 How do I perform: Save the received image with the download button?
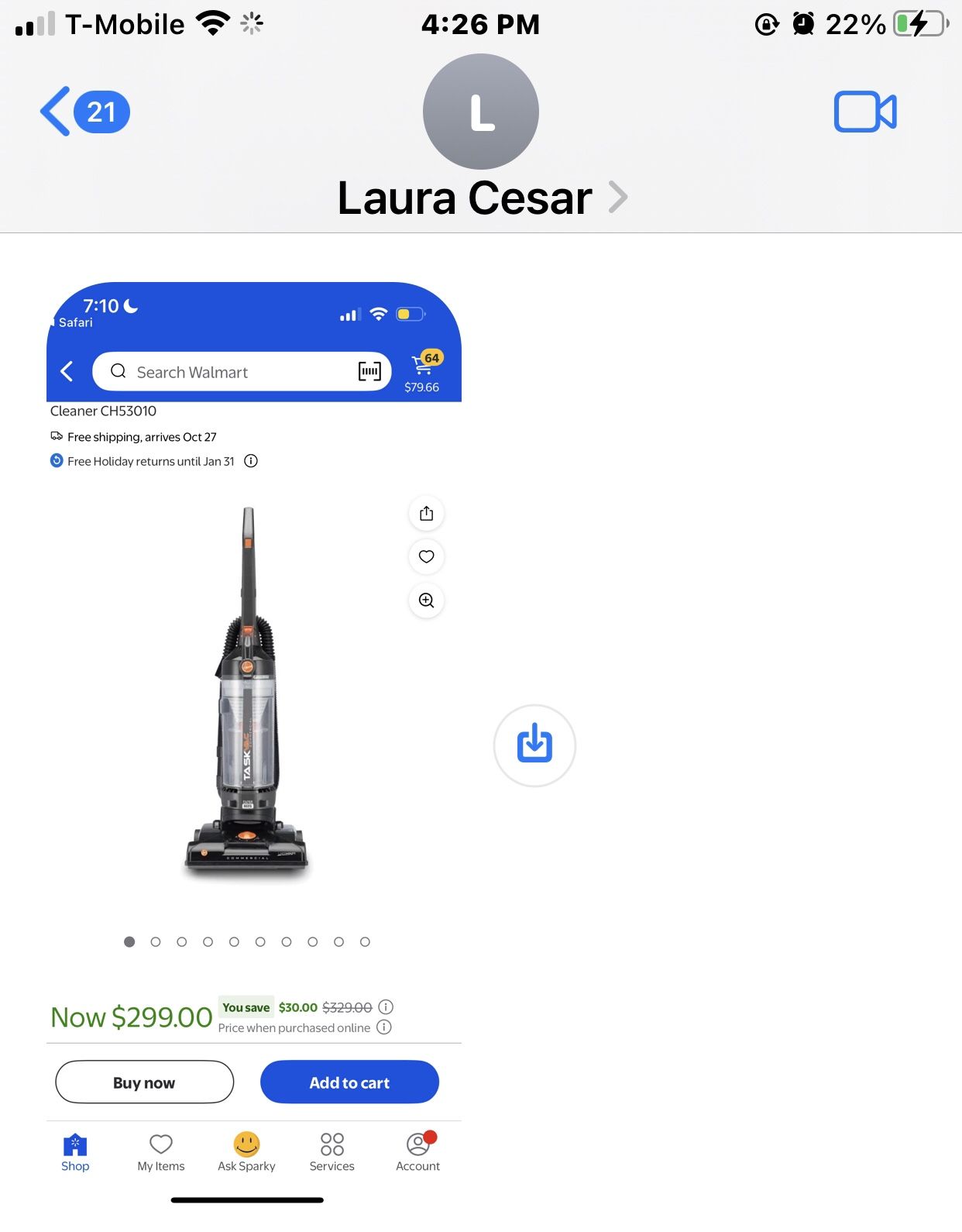point(534,745)
